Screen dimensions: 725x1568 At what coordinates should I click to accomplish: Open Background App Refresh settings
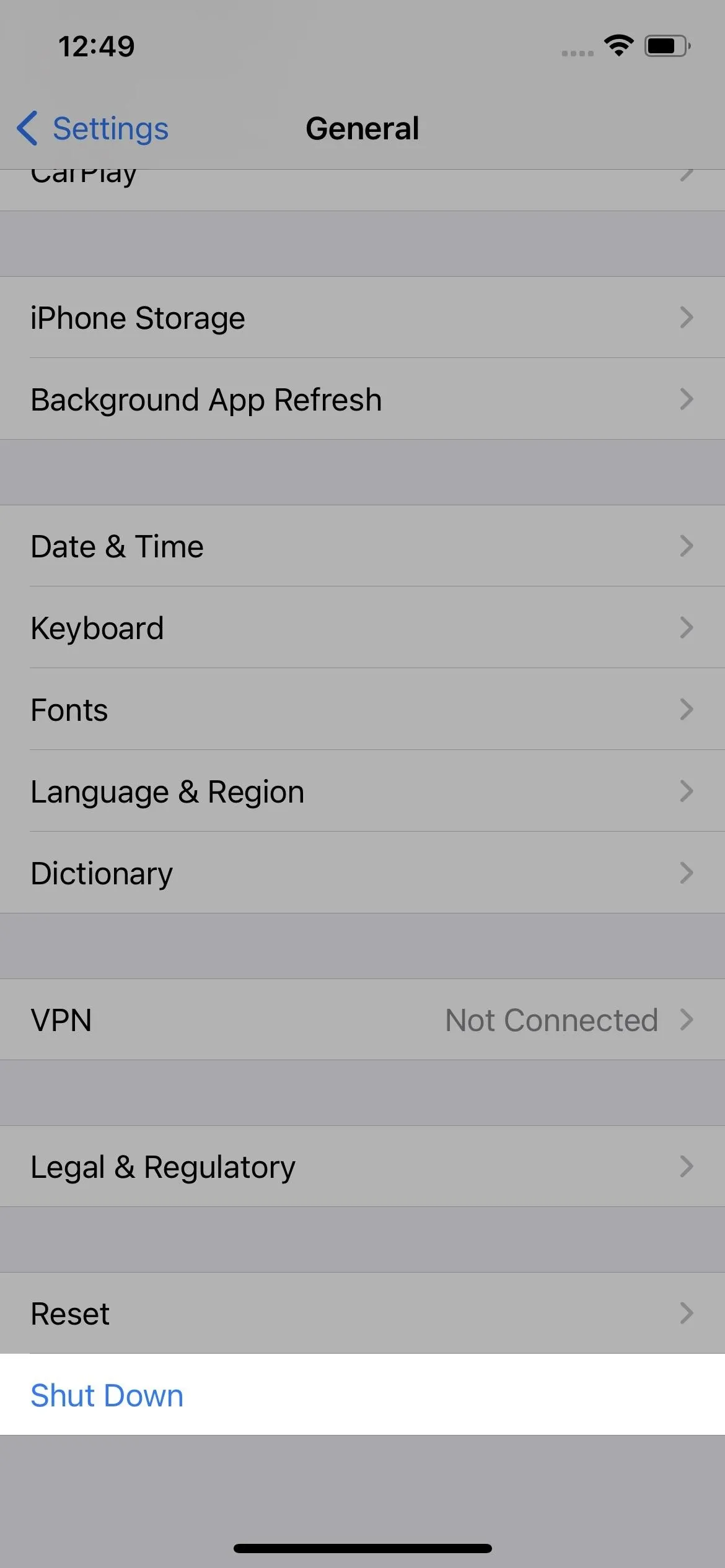pos(362,399)
